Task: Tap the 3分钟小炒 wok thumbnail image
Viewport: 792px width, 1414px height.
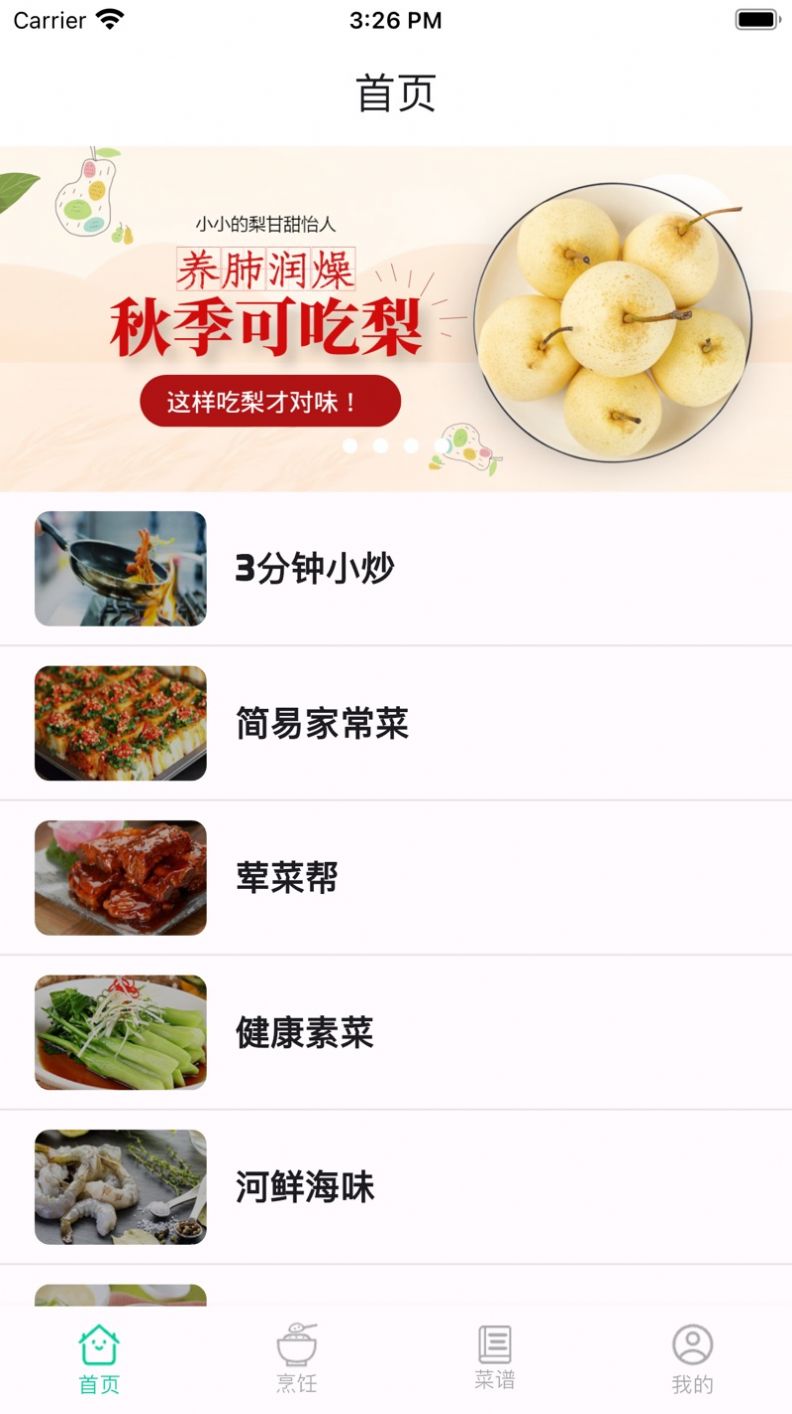Action: [120, 568]
